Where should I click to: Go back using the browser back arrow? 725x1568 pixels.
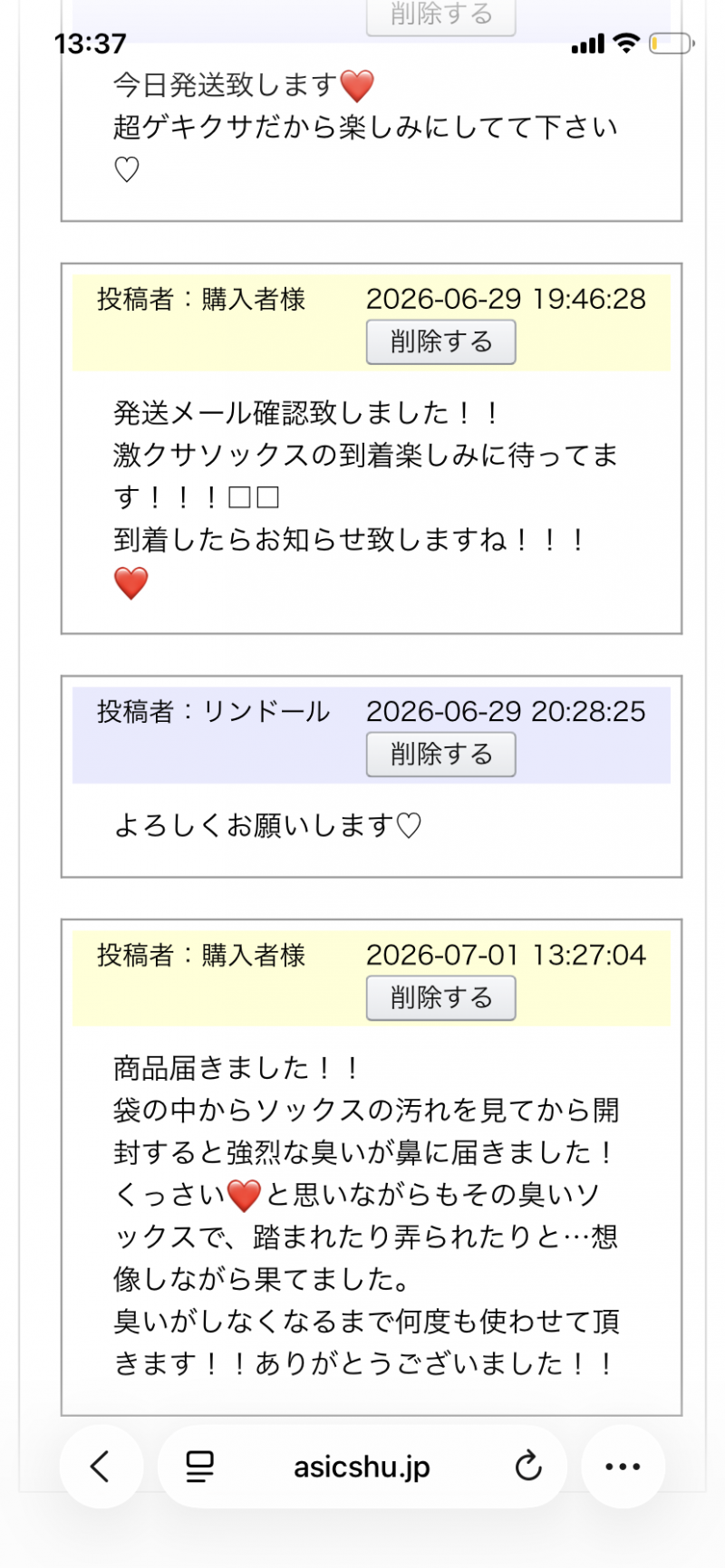pos(101,1467)
